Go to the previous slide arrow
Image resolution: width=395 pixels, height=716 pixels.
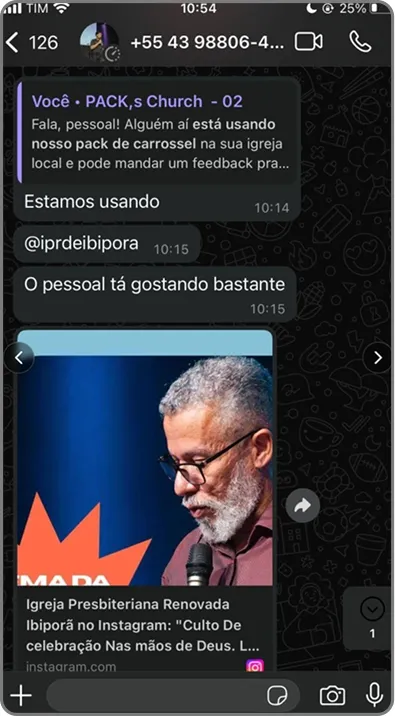19,358
